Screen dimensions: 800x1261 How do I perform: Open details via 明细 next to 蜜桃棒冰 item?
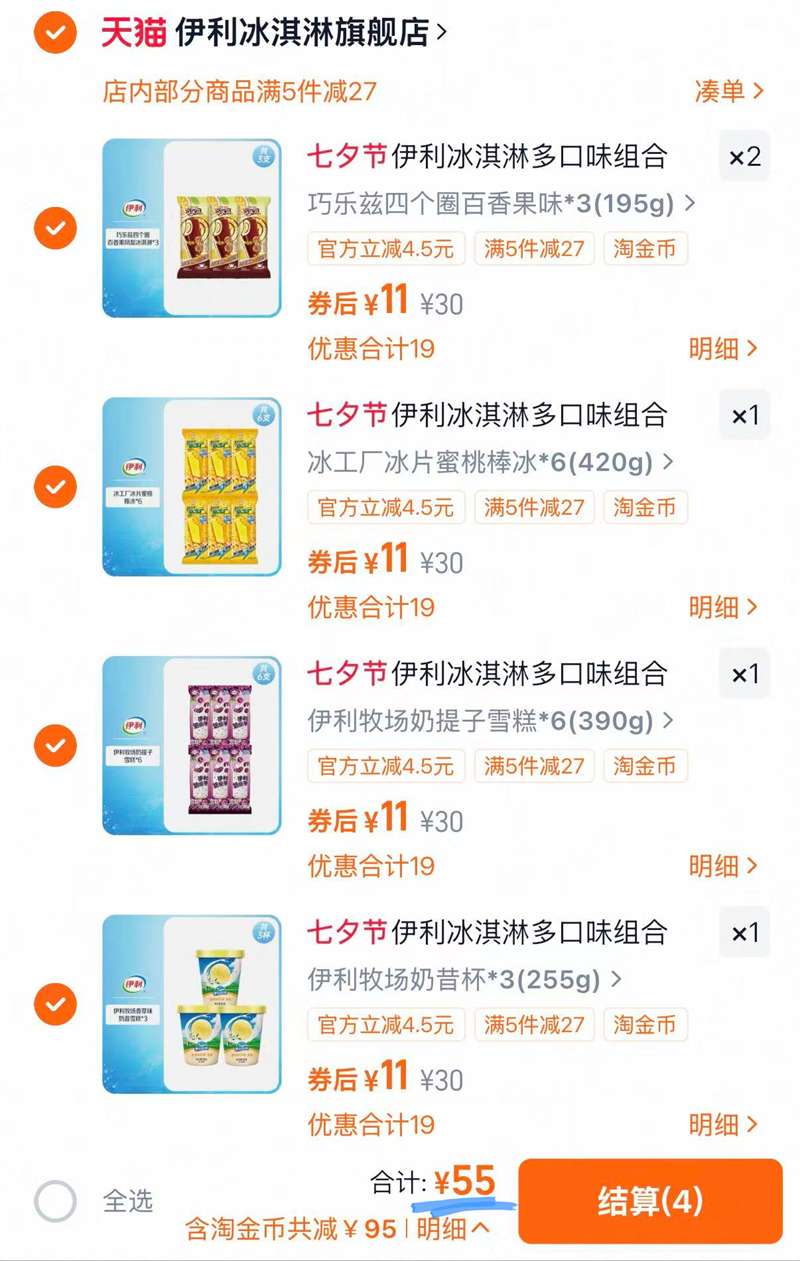pyautogui.click(x=717, y=608)
